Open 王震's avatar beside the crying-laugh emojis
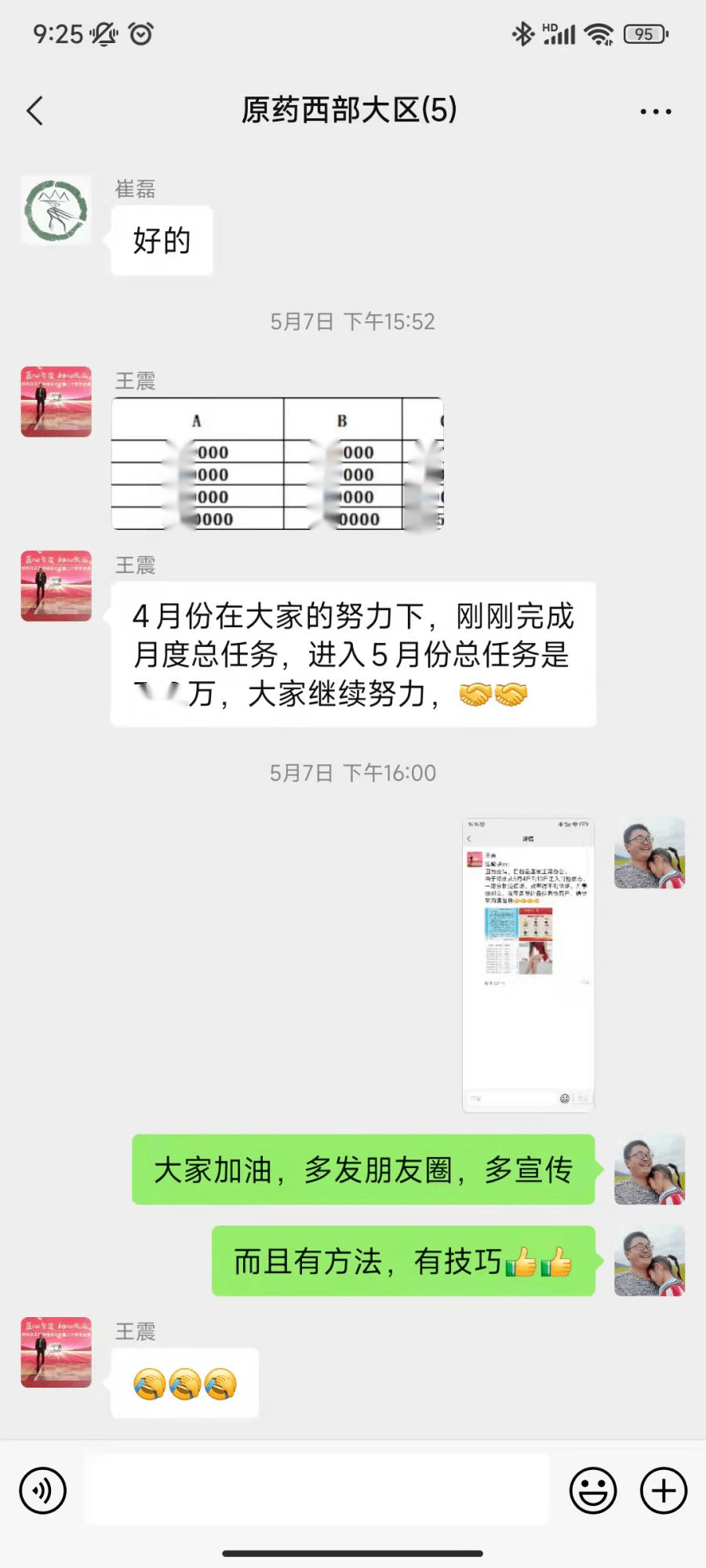The image size is (706, 1568). pyautogui.click(x=56, y=1352)
